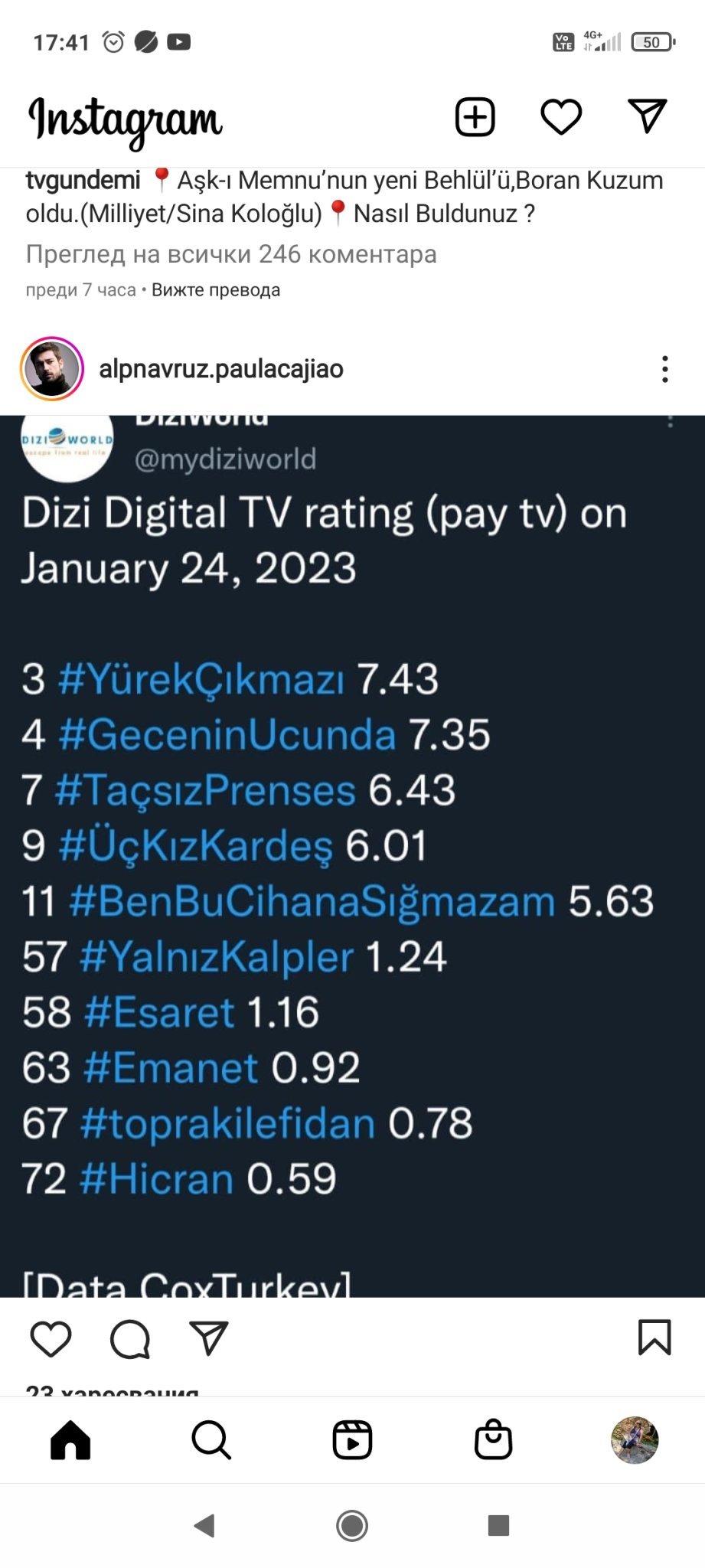
Task: Open the tvgundemi profile from the caption
Action: [83, 181]
